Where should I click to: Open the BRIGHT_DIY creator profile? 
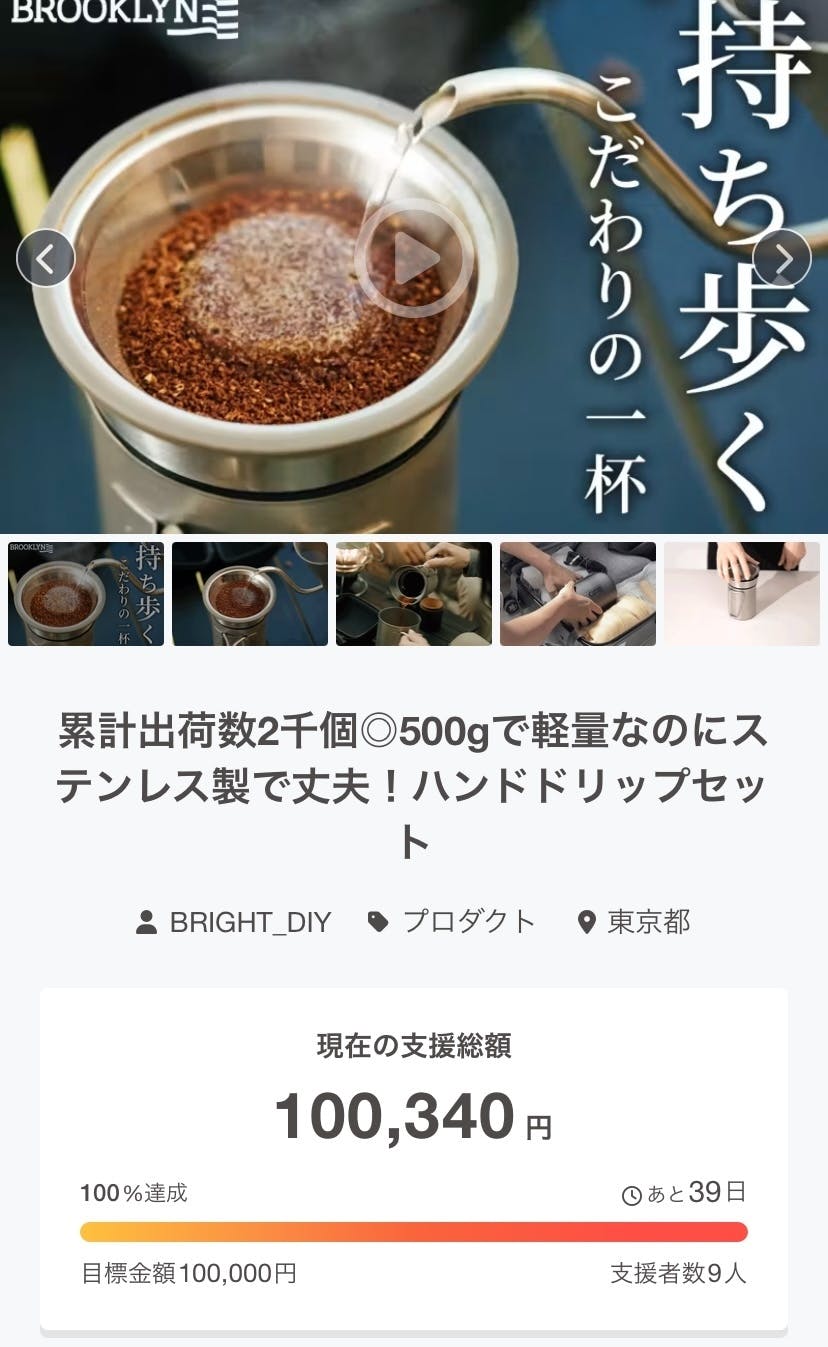250,922
